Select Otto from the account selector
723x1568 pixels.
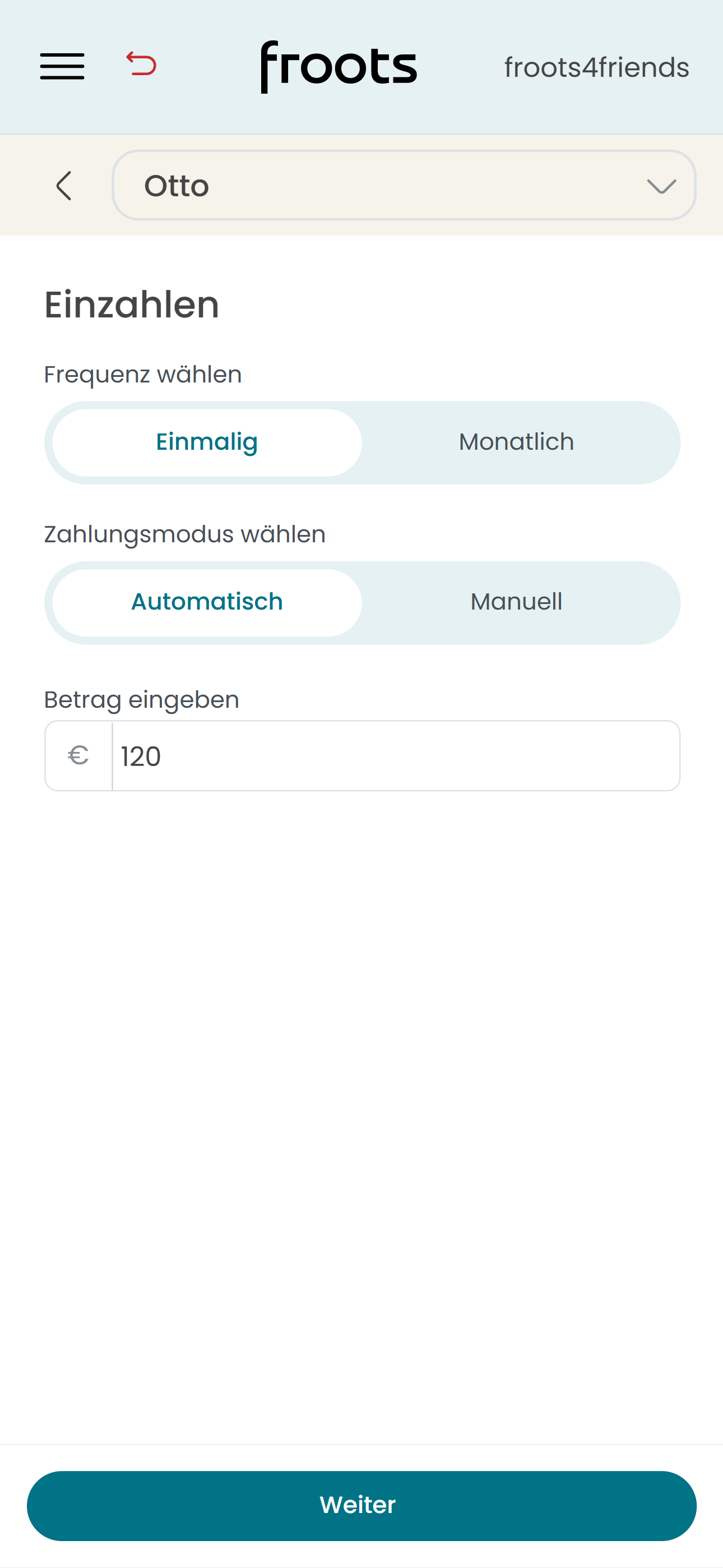175,186
